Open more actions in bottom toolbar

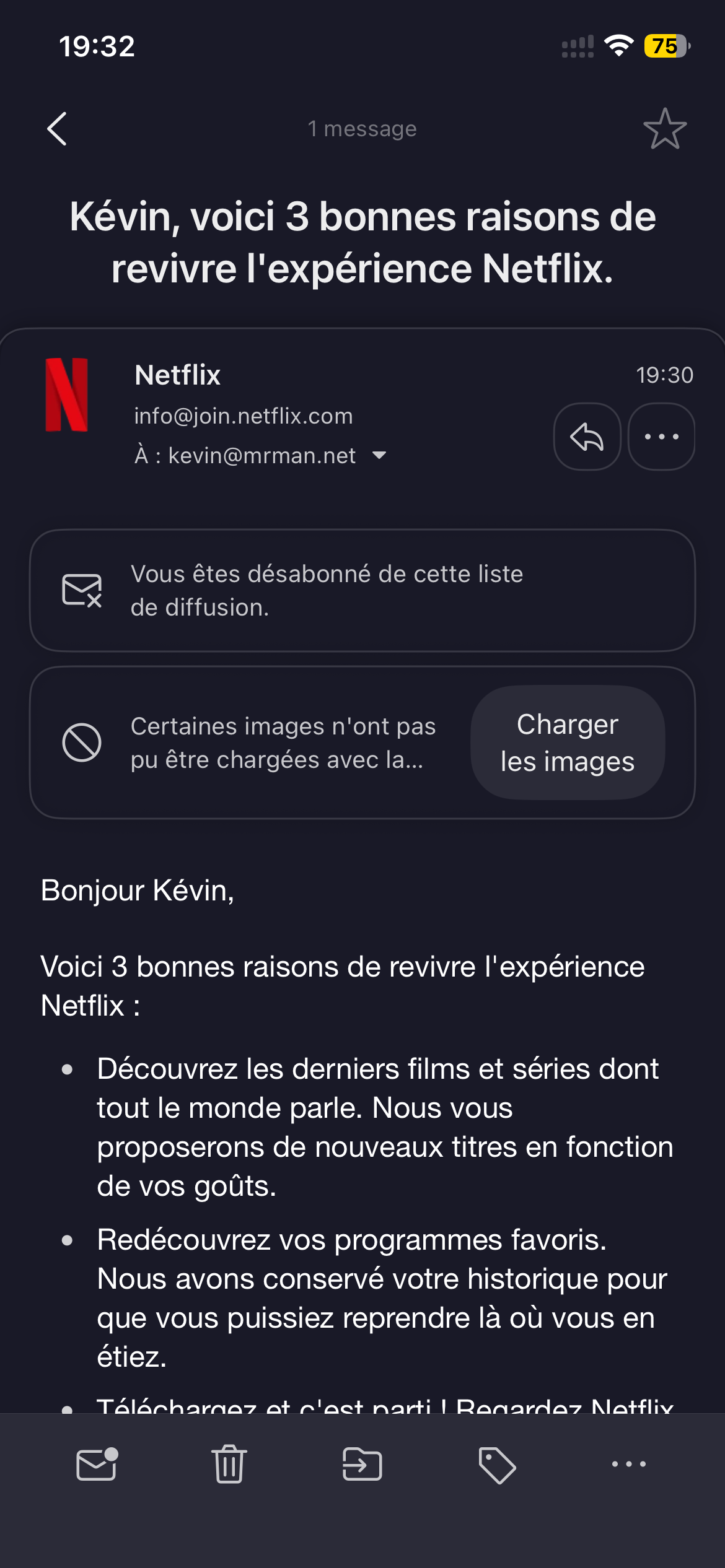pos(629,1465)
